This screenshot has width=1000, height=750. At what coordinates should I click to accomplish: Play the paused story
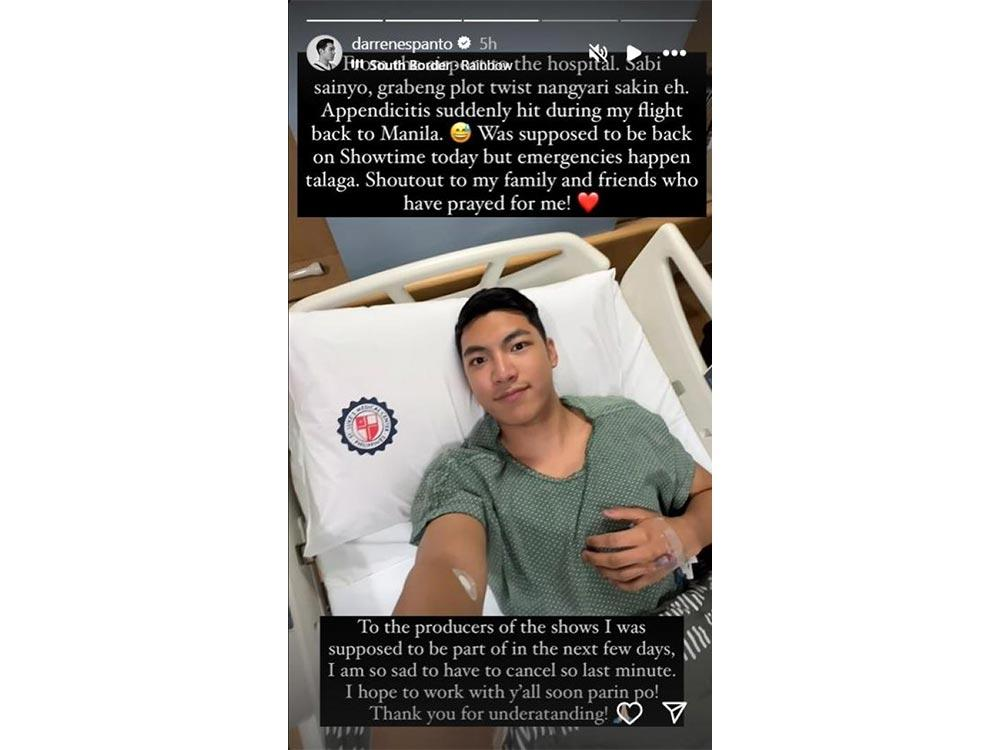(634, 53)
